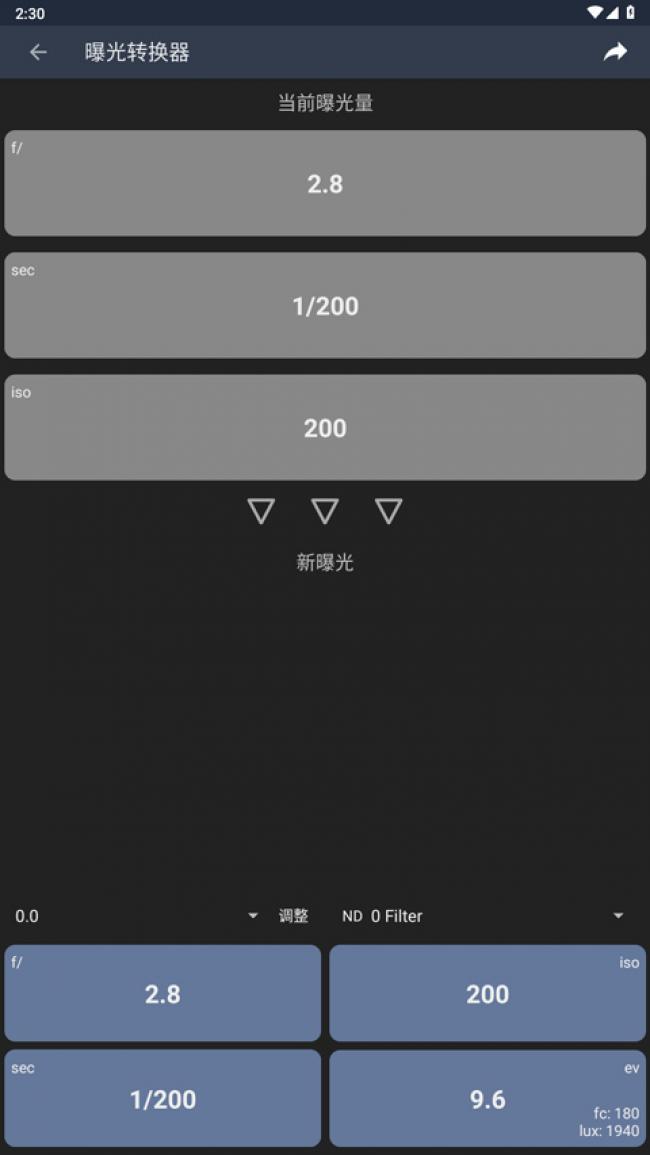Viewport: 650px width, 1155px height.
Task: Select the new exposure f/ 2.8 box
Action: click(x=163, y=993)
